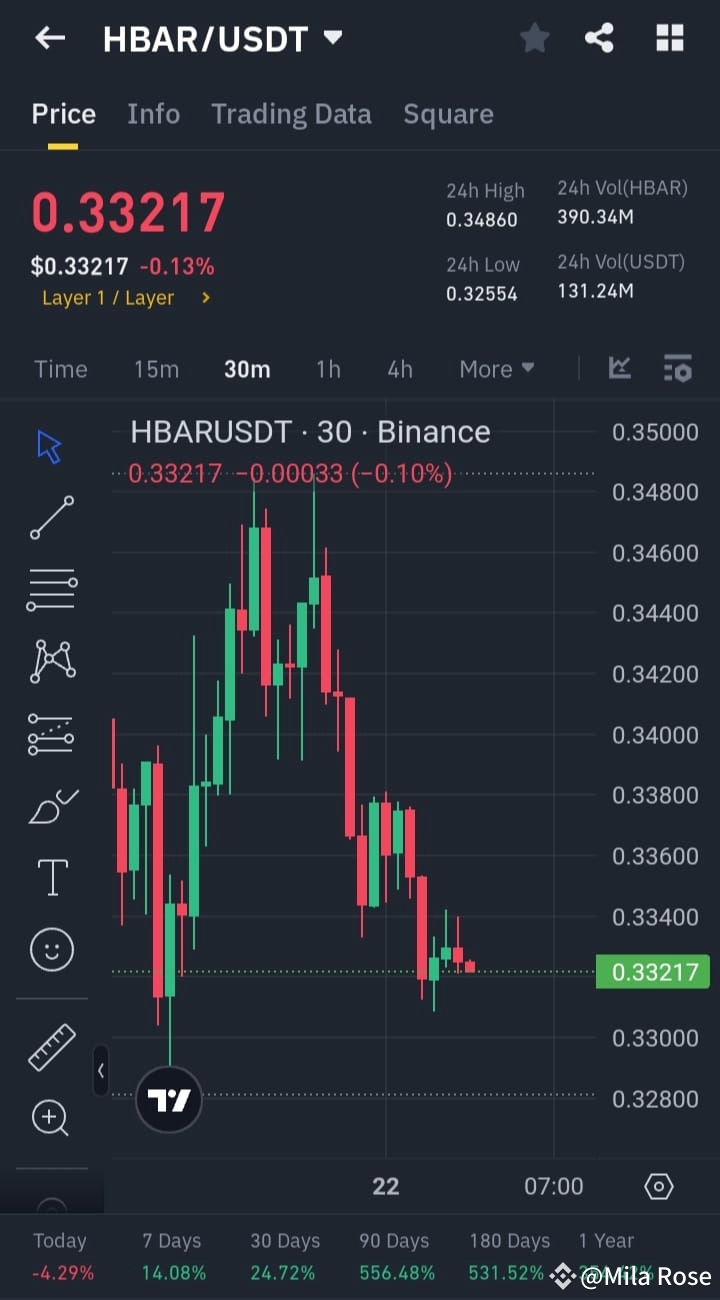This screenshot has height=1300, width=720.
Task: Select the pattern drawing tool
Action: coord(50,661)
